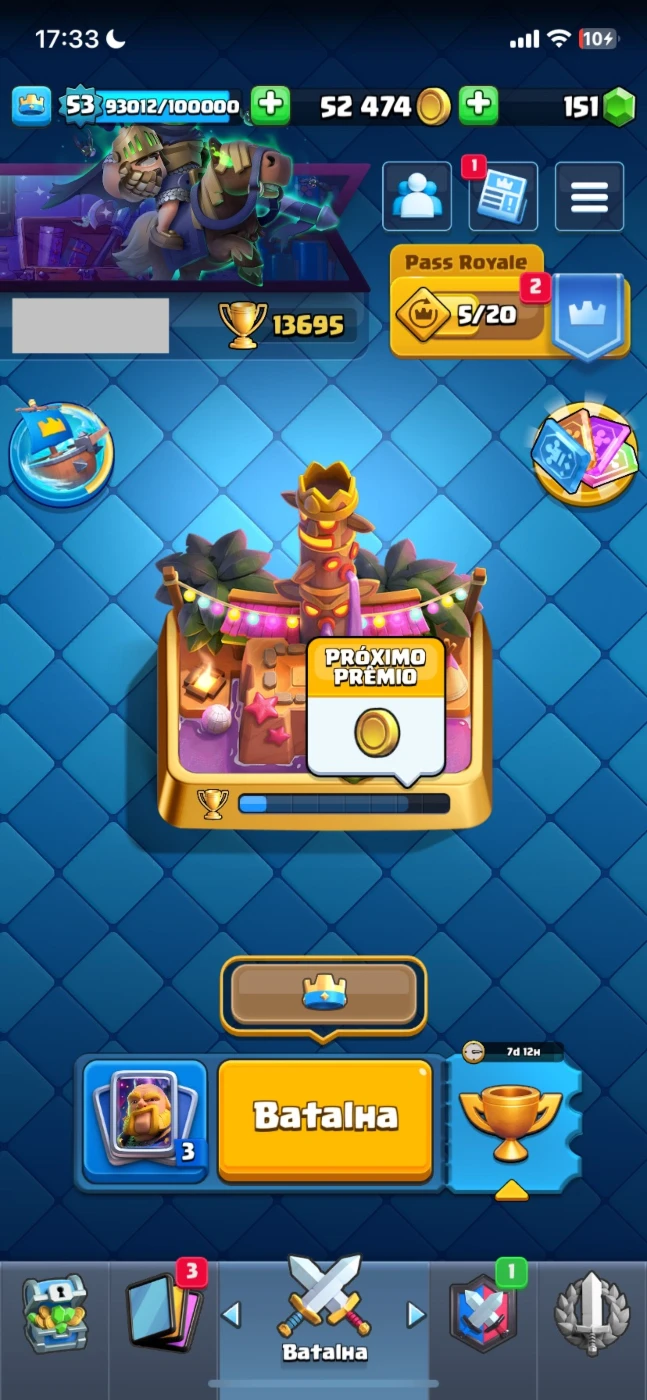
Task: Tap the green plus beside experience bar
Action: pyautogui.click(x=270, y=105)
